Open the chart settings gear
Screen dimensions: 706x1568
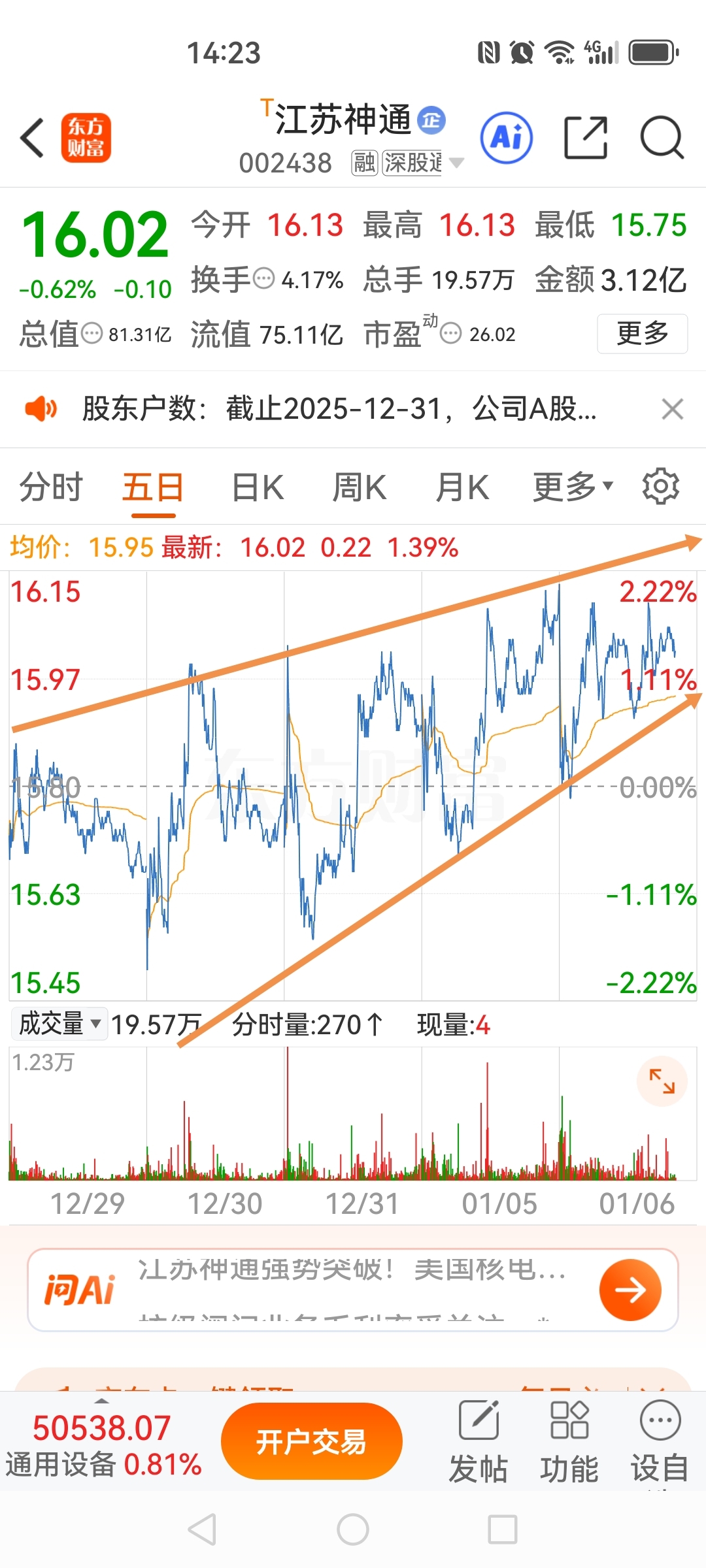tap(660, 485)
